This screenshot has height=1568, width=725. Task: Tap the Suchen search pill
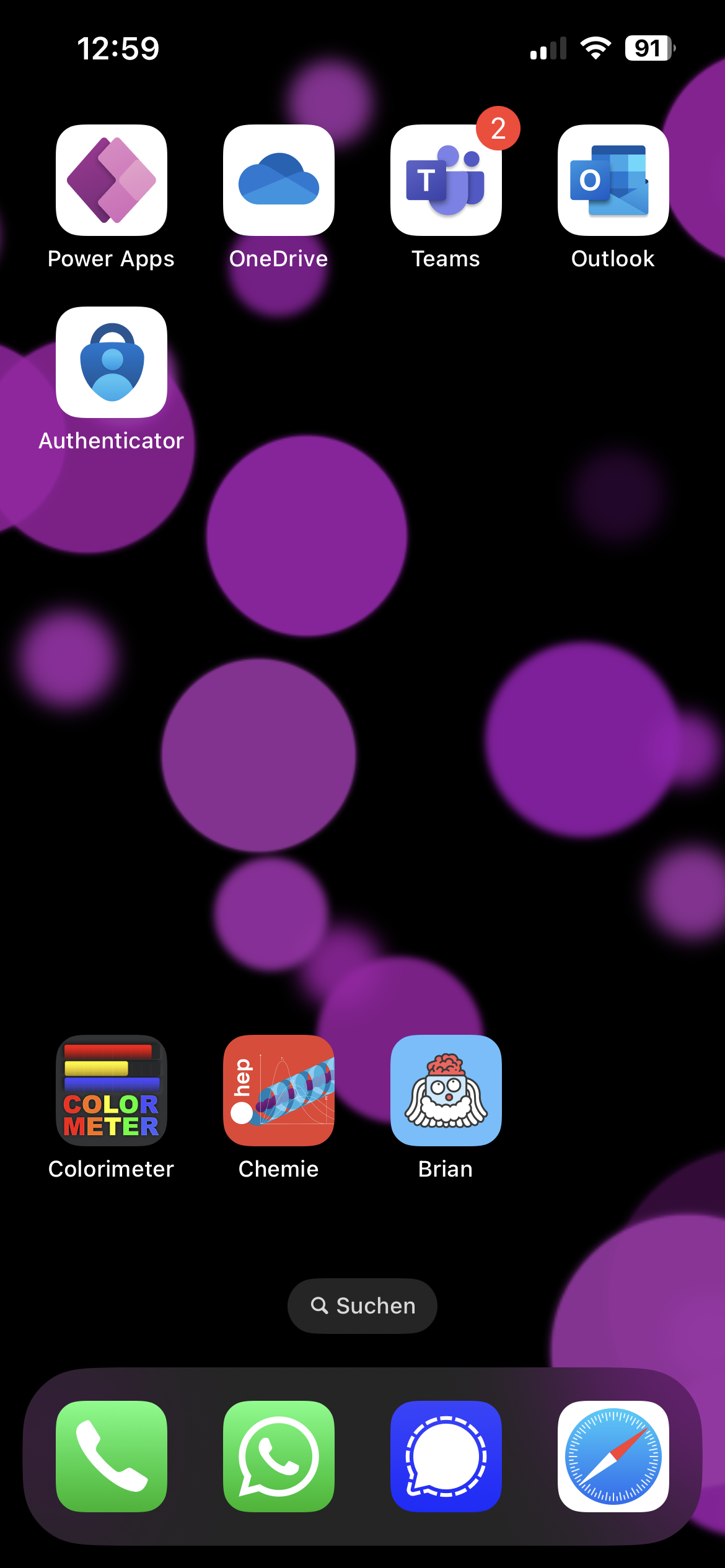(x=362, y=1306)
